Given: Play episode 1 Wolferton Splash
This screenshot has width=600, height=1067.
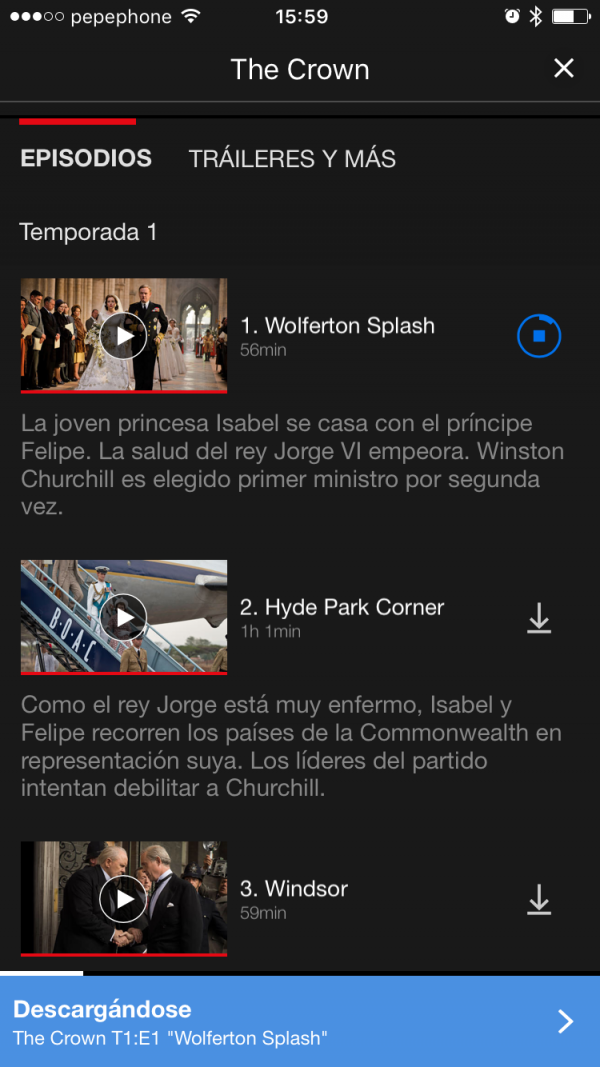Looking at the screenshot, I should pos(124,335).
